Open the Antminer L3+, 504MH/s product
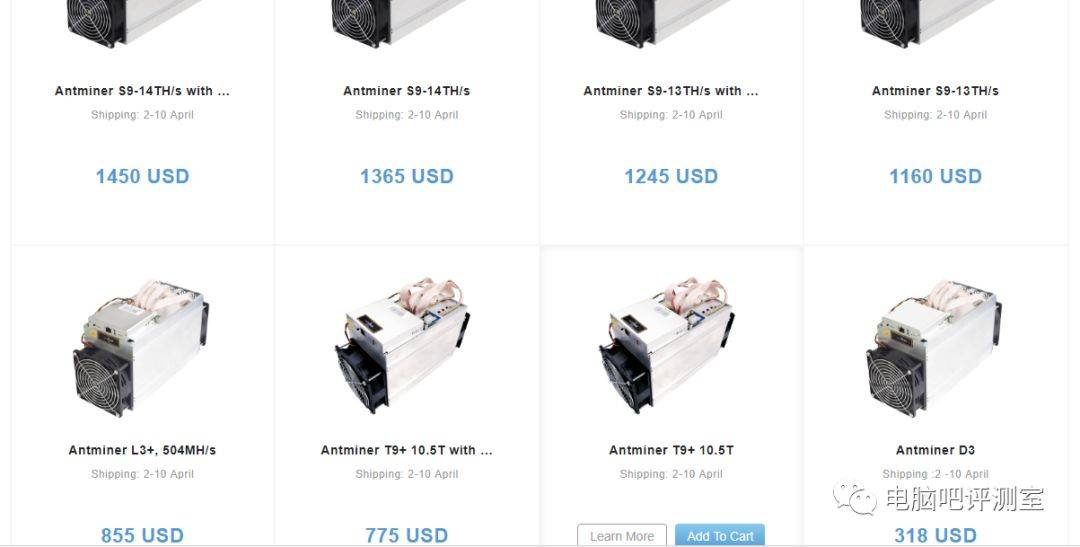Screen dimensions: 1080x547 coord(142,450)
